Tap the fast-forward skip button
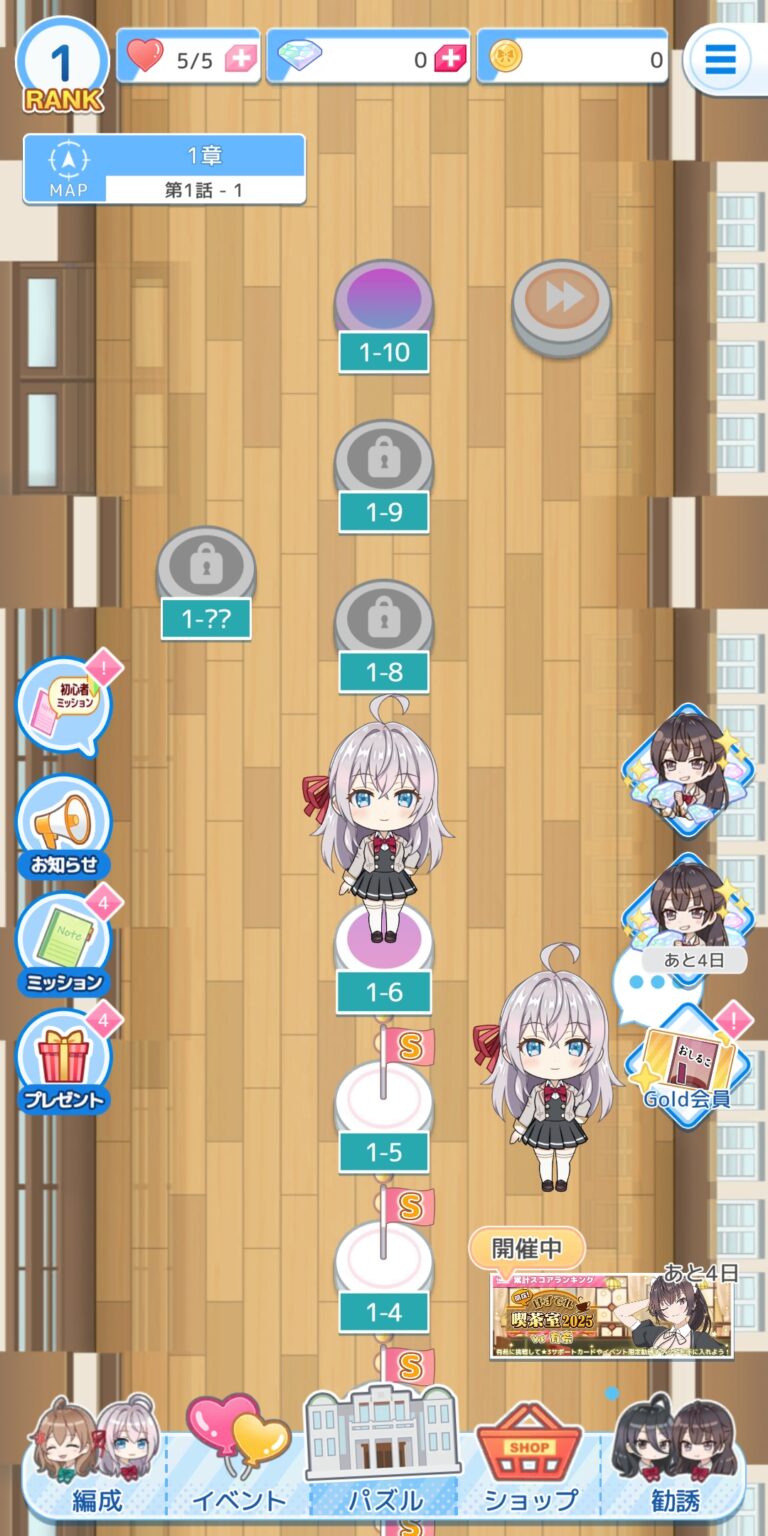The image size is (768, 1536). (561, 300)
